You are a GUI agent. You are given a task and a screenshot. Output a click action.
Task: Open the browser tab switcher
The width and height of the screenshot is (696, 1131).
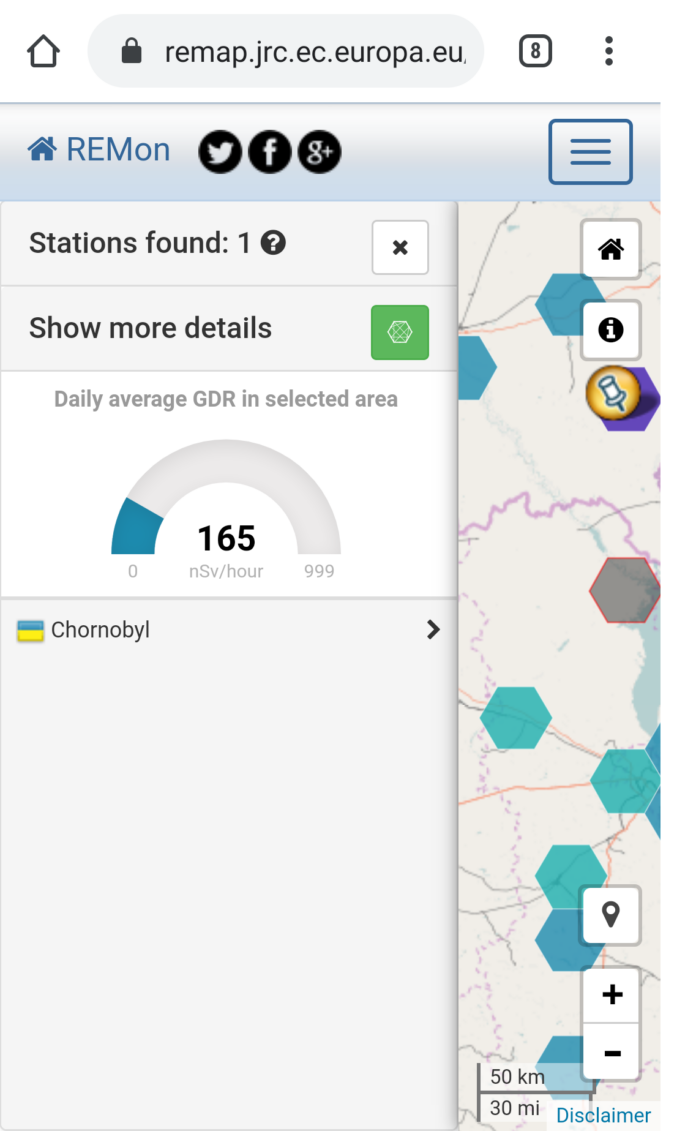(x=535, y=51)
